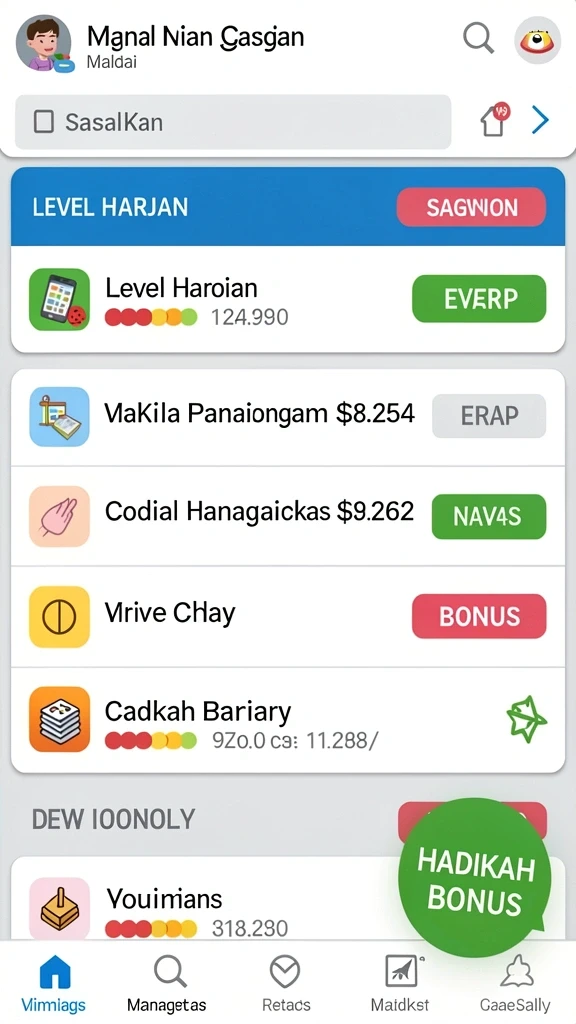Tap the Hadikah Bonus floating button
This screenshot has height=1024, width=576.
tap(475, 877)
